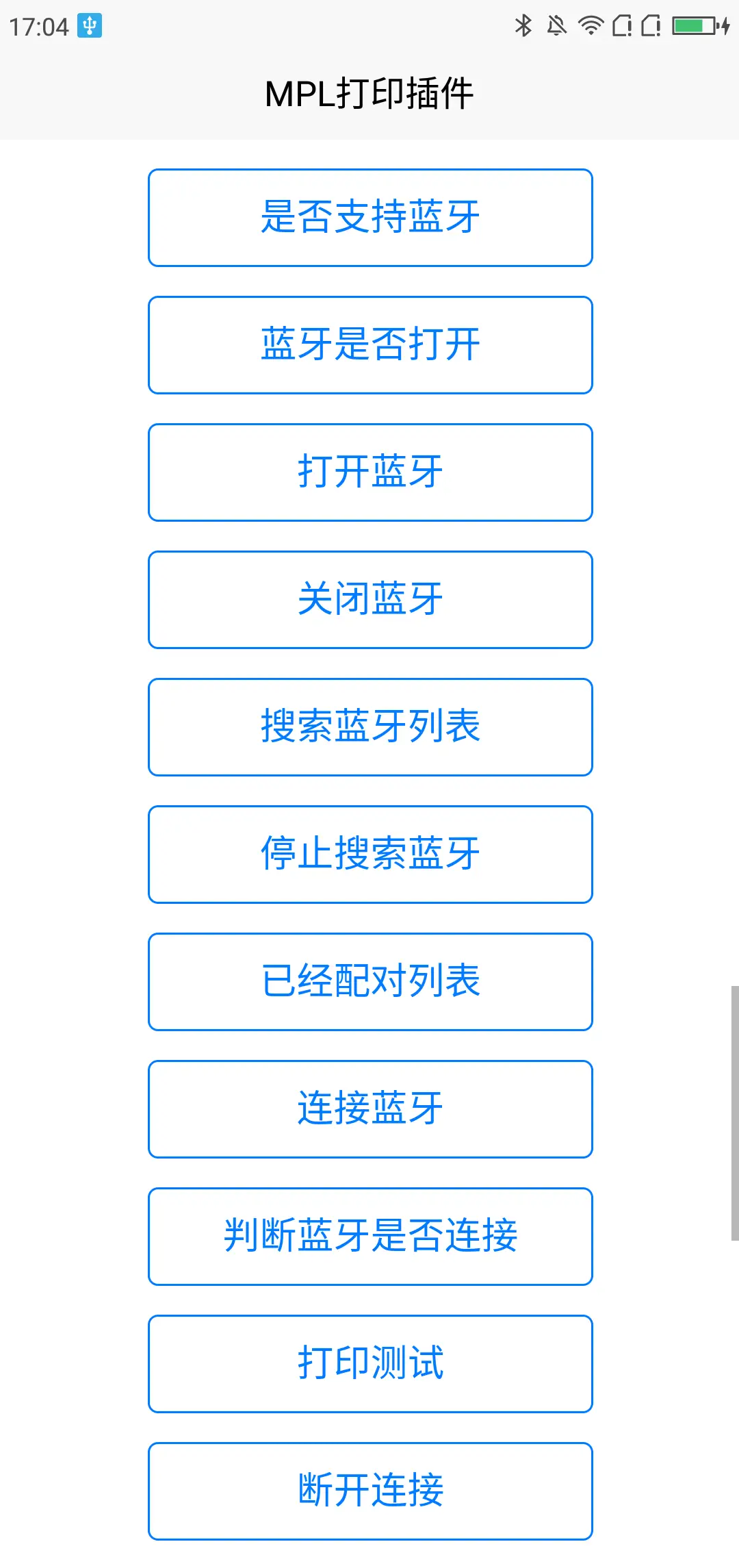
Task: Run the 打印测试 print test
Action: (x=370, y=1364)
